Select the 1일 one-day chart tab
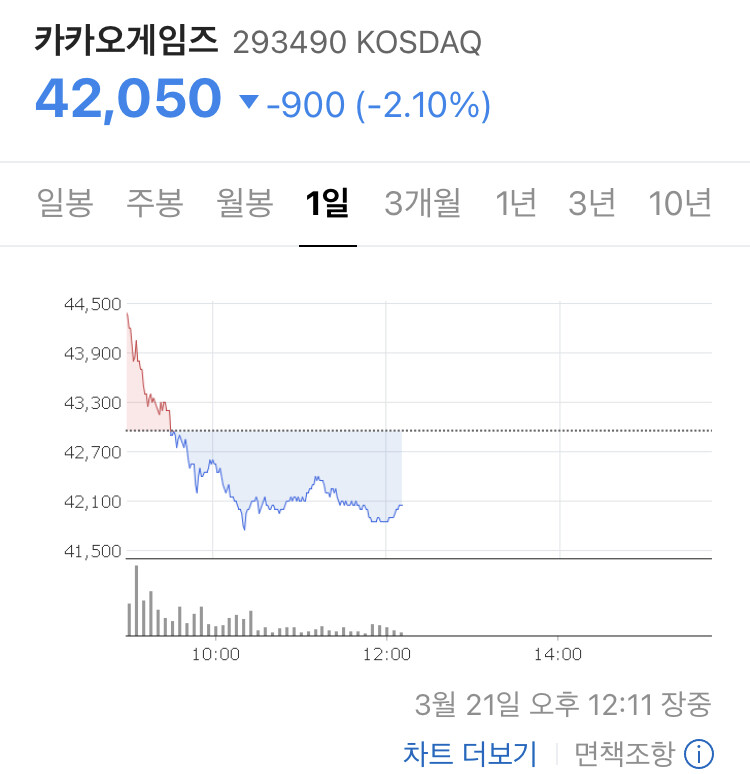Image resolution: width=750 pixels, height=774 pixels. pyautogui.click(x=327, y=202)
